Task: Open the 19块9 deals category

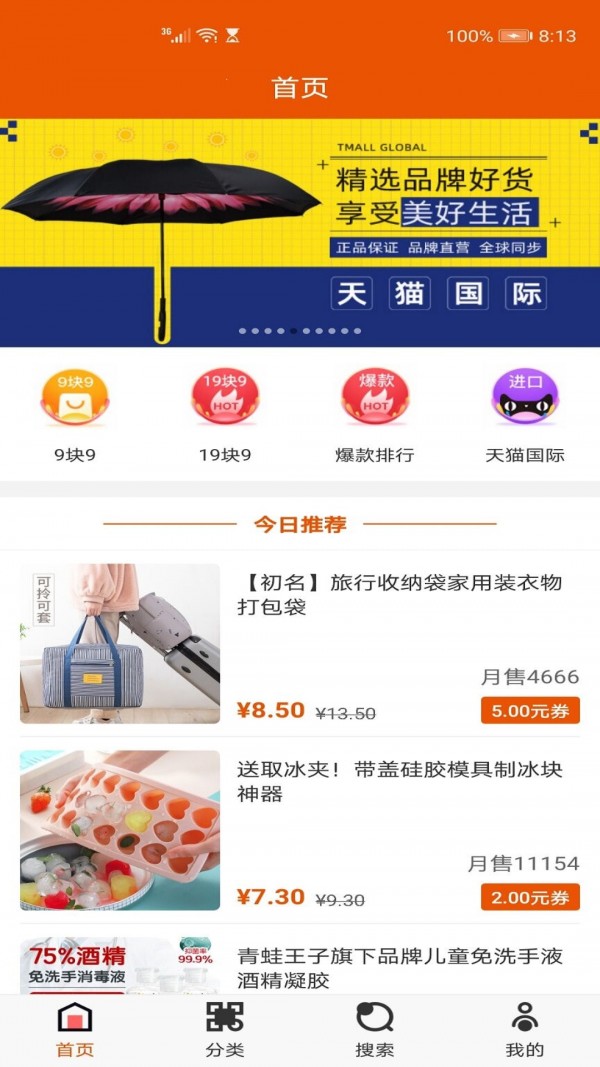Action: [225, 415]
